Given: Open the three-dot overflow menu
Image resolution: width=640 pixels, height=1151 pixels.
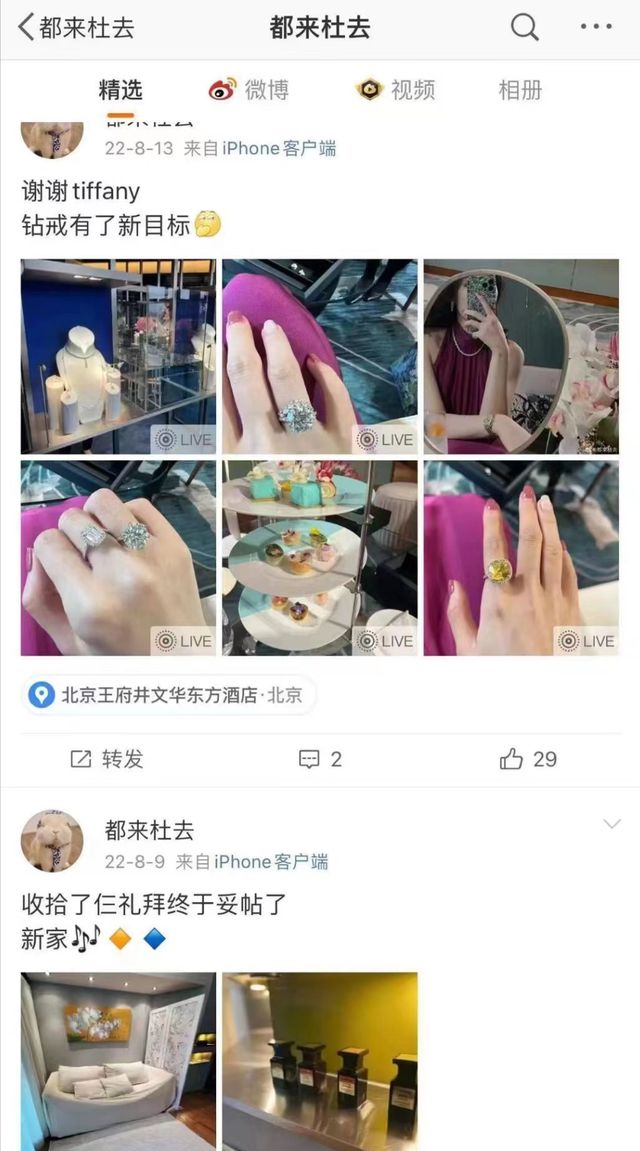Looking at the screenshot, I should click(596, 28).
